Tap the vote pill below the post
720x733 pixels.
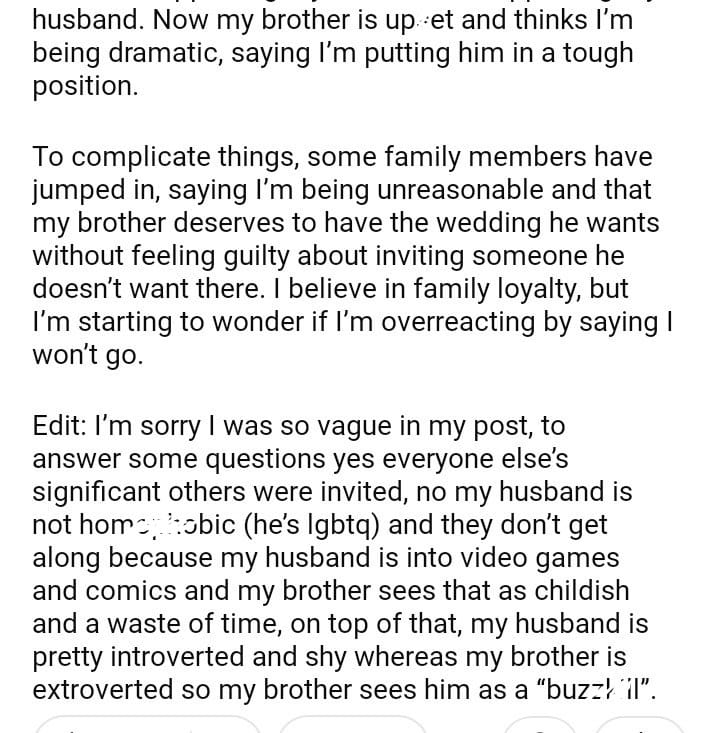(147, 726)
